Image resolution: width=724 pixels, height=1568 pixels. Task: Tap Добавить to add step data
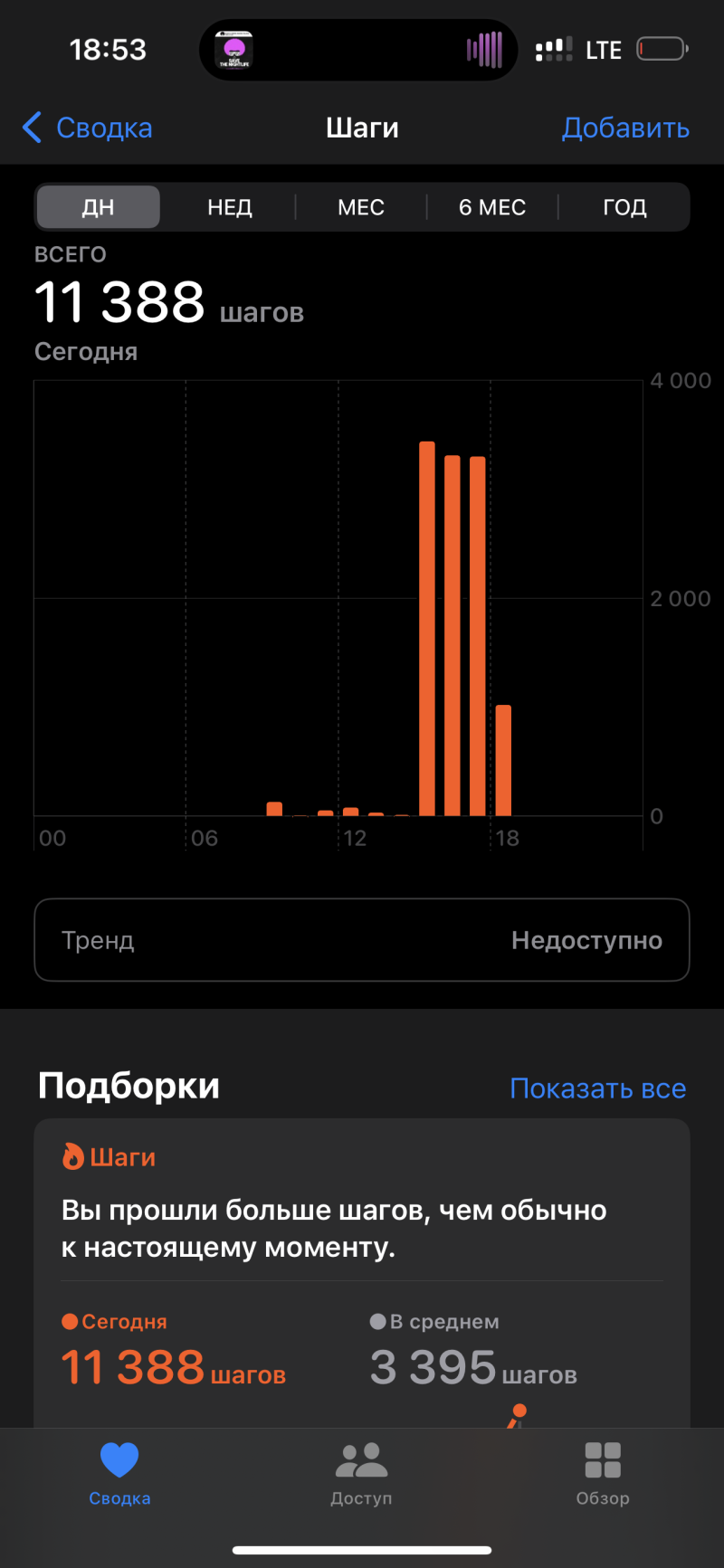(x=625, y=128)
